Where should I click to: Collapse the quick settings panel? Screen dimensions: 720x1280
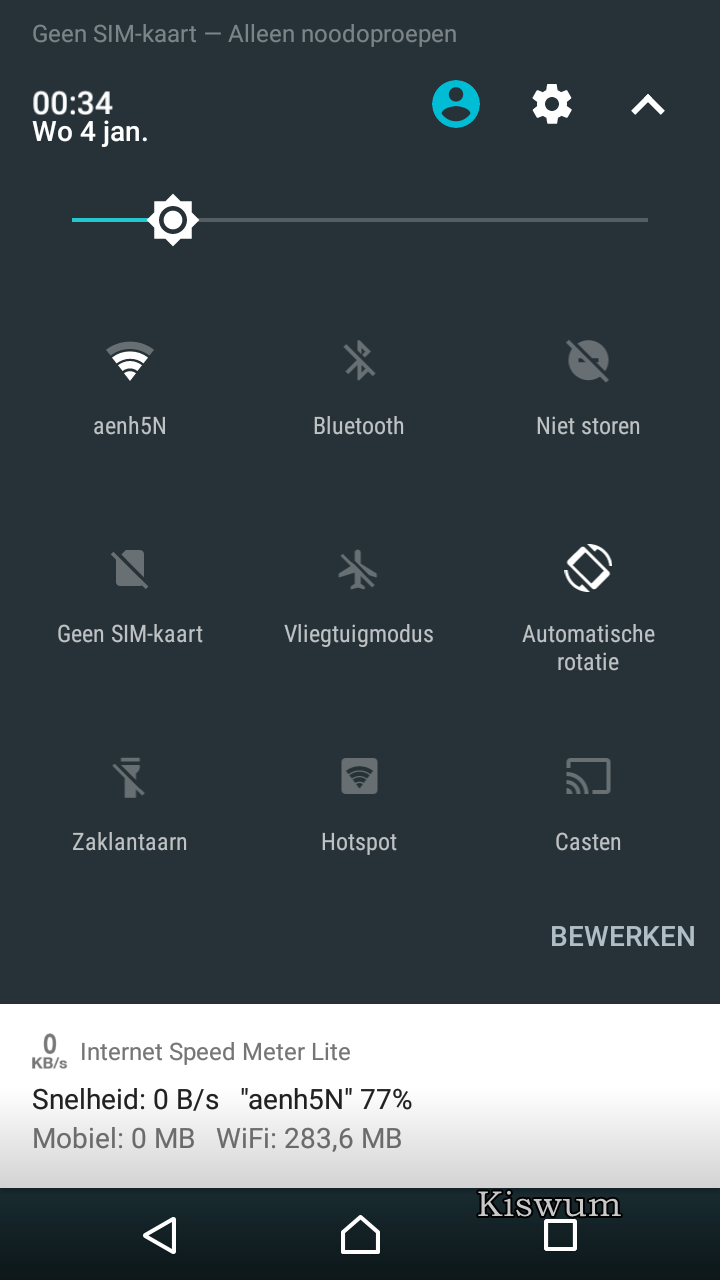click(648, 104)
